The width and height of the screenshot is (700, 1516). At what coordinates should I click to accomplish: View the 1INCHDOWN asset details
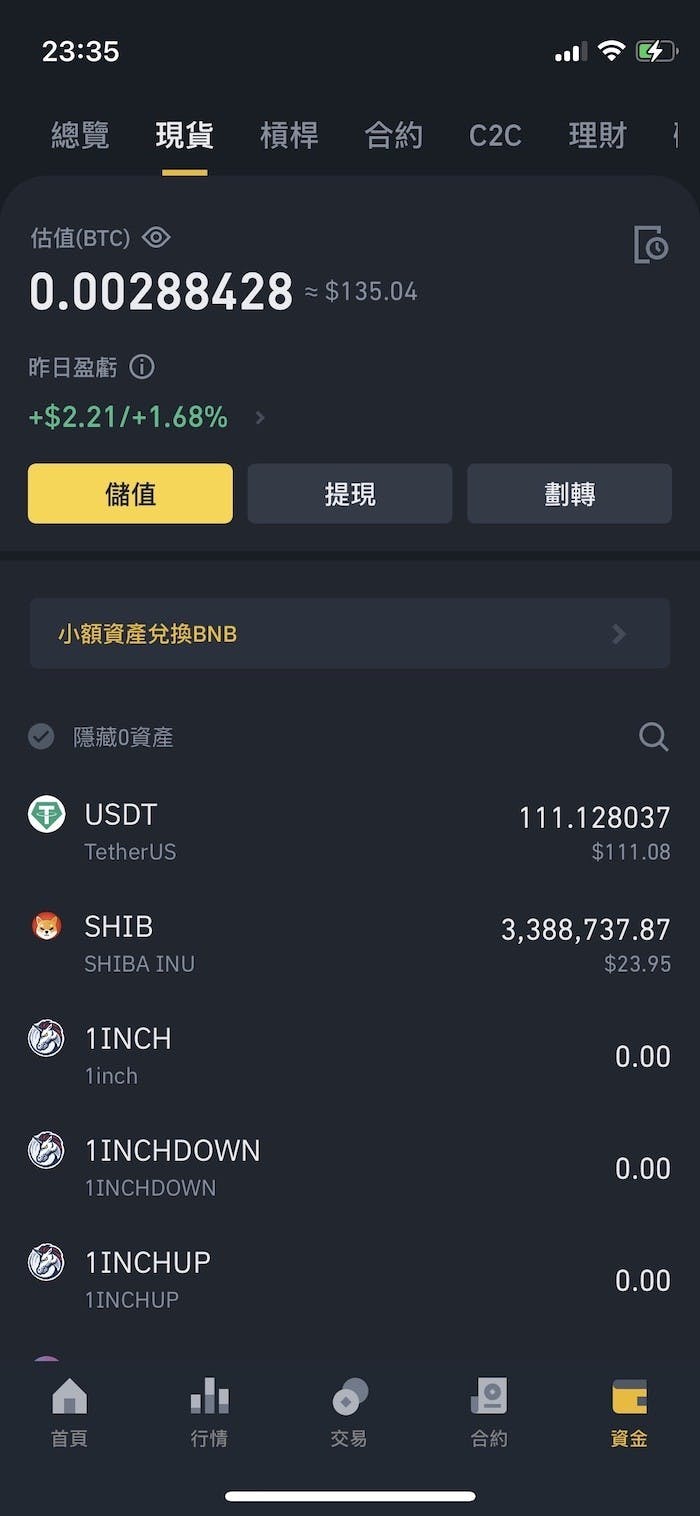click(x=350, y=1168)
